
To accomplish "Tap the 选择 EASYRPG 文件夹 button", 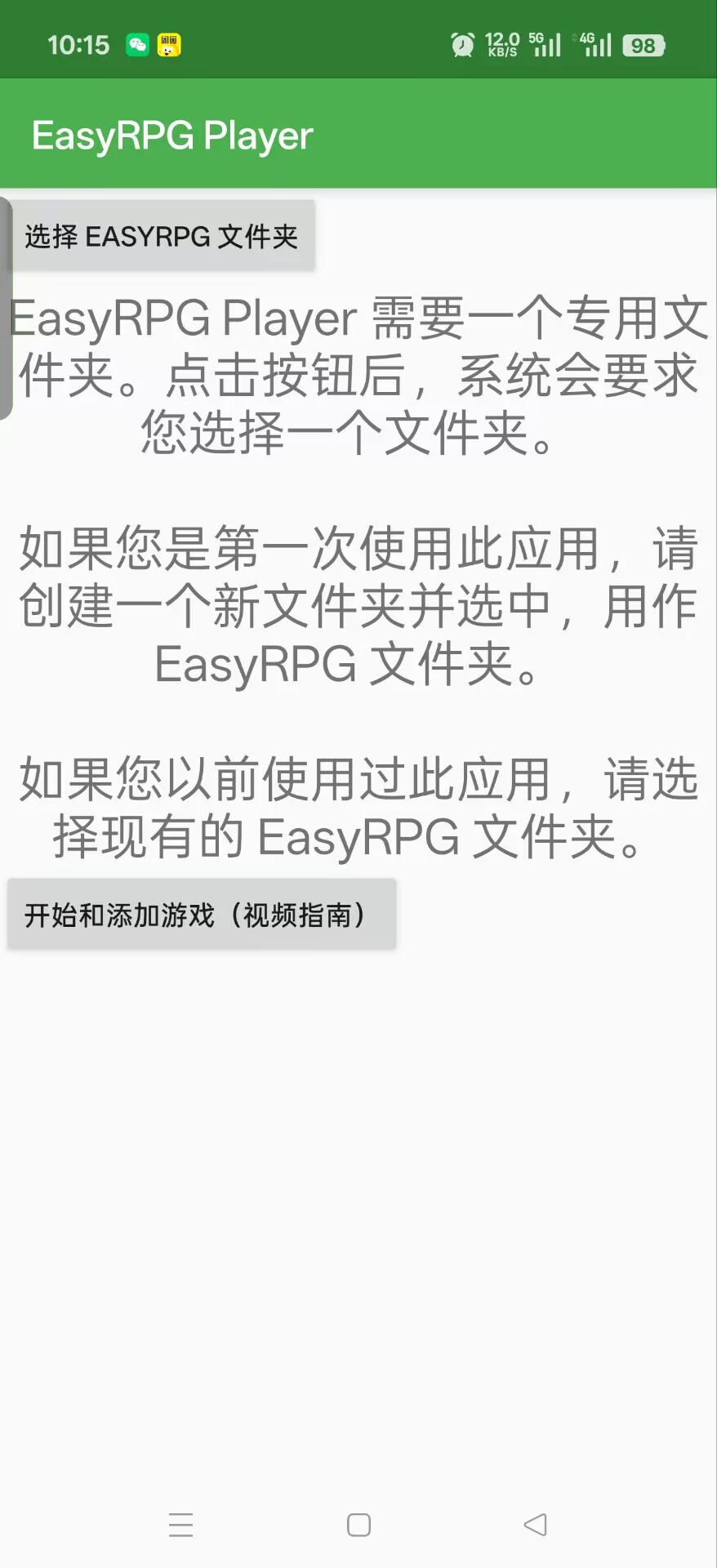I will tap(162, 236).
